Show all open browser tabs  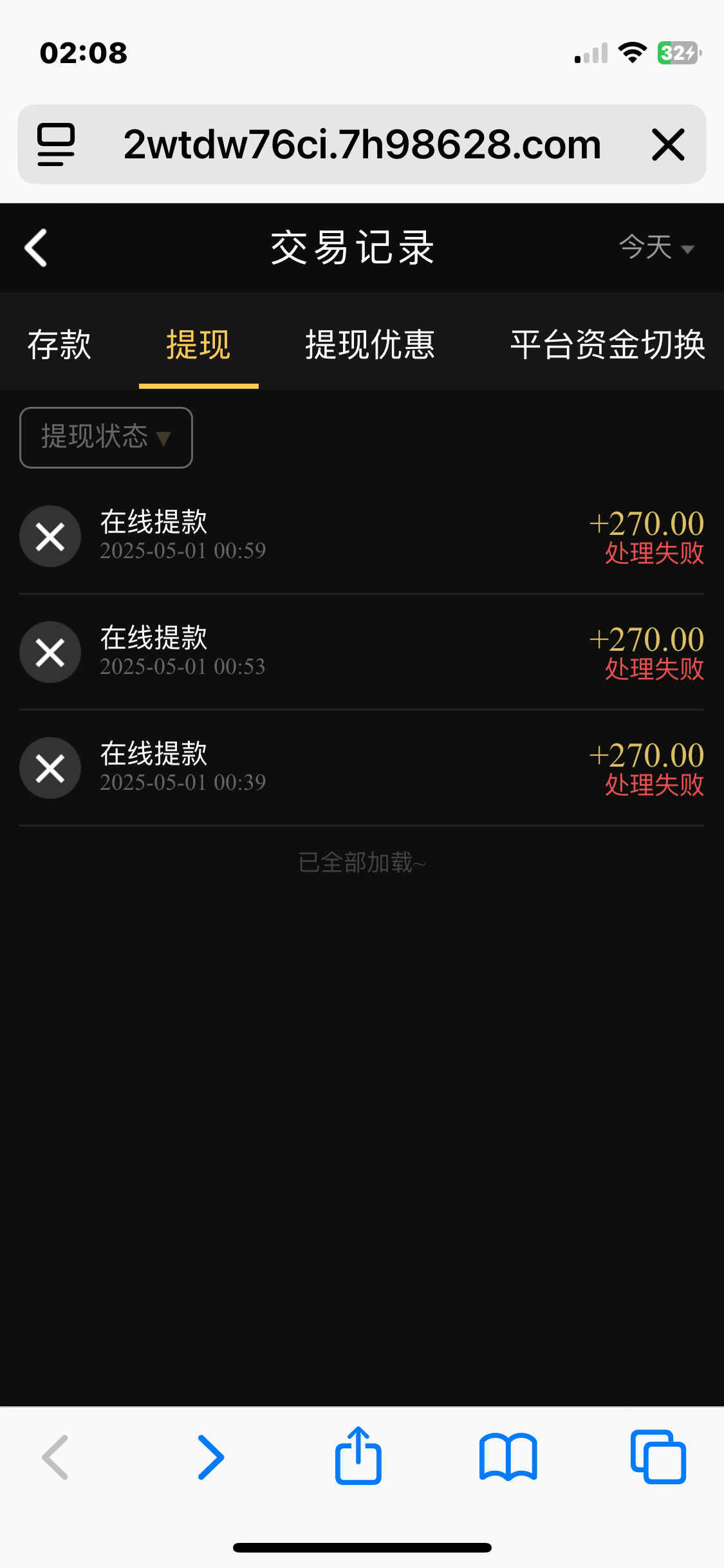[x=658, y=1457]
